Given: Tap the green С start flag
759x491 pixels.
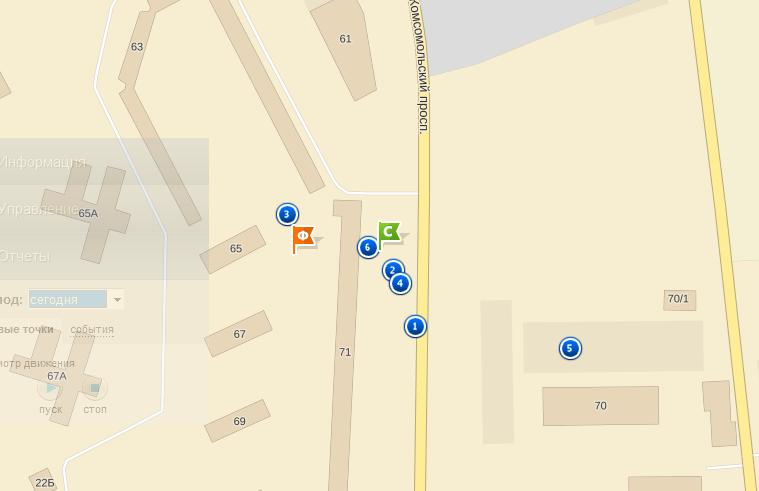Looking at the screenshot, I should coord(389,233).
